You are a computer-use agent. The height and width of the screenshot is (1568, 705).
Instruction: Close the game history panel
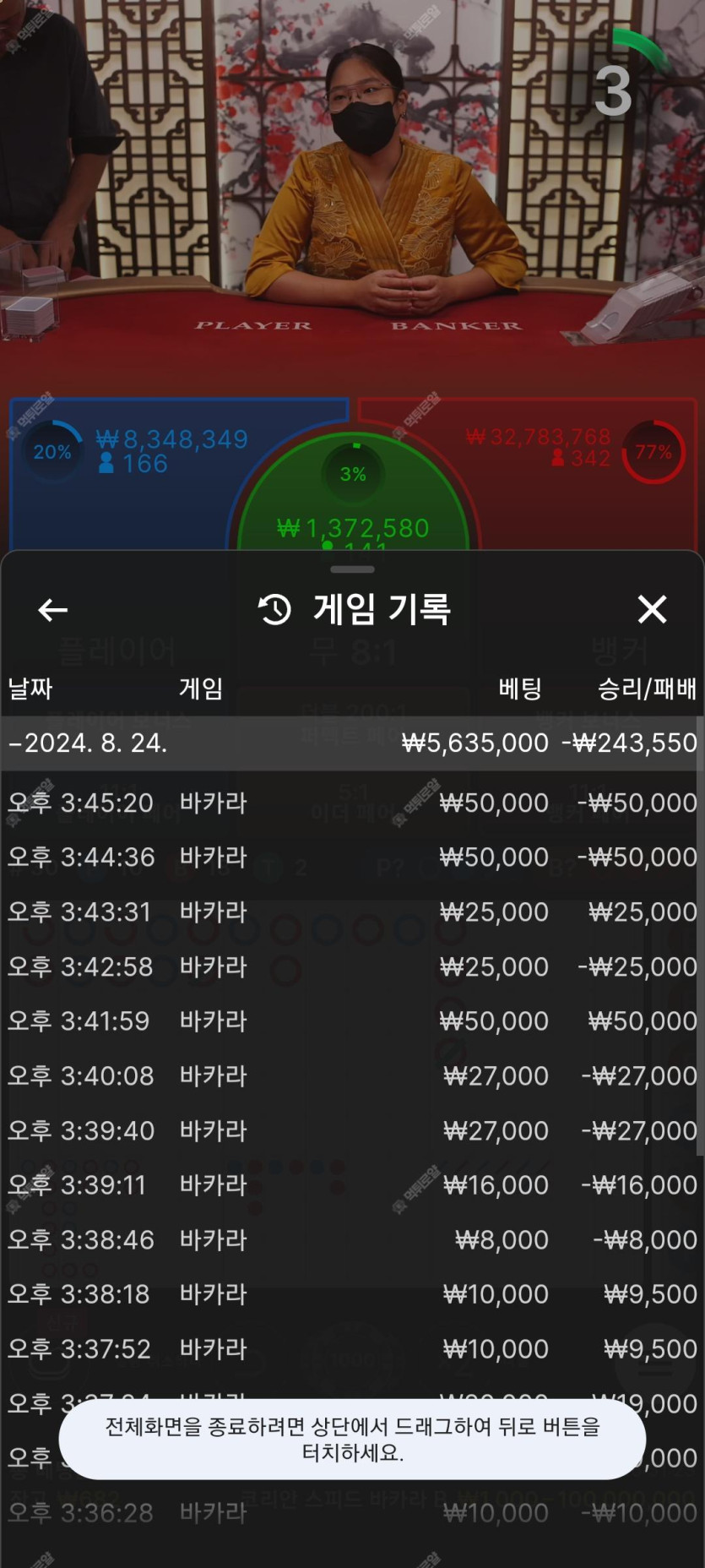pos(652,609)
